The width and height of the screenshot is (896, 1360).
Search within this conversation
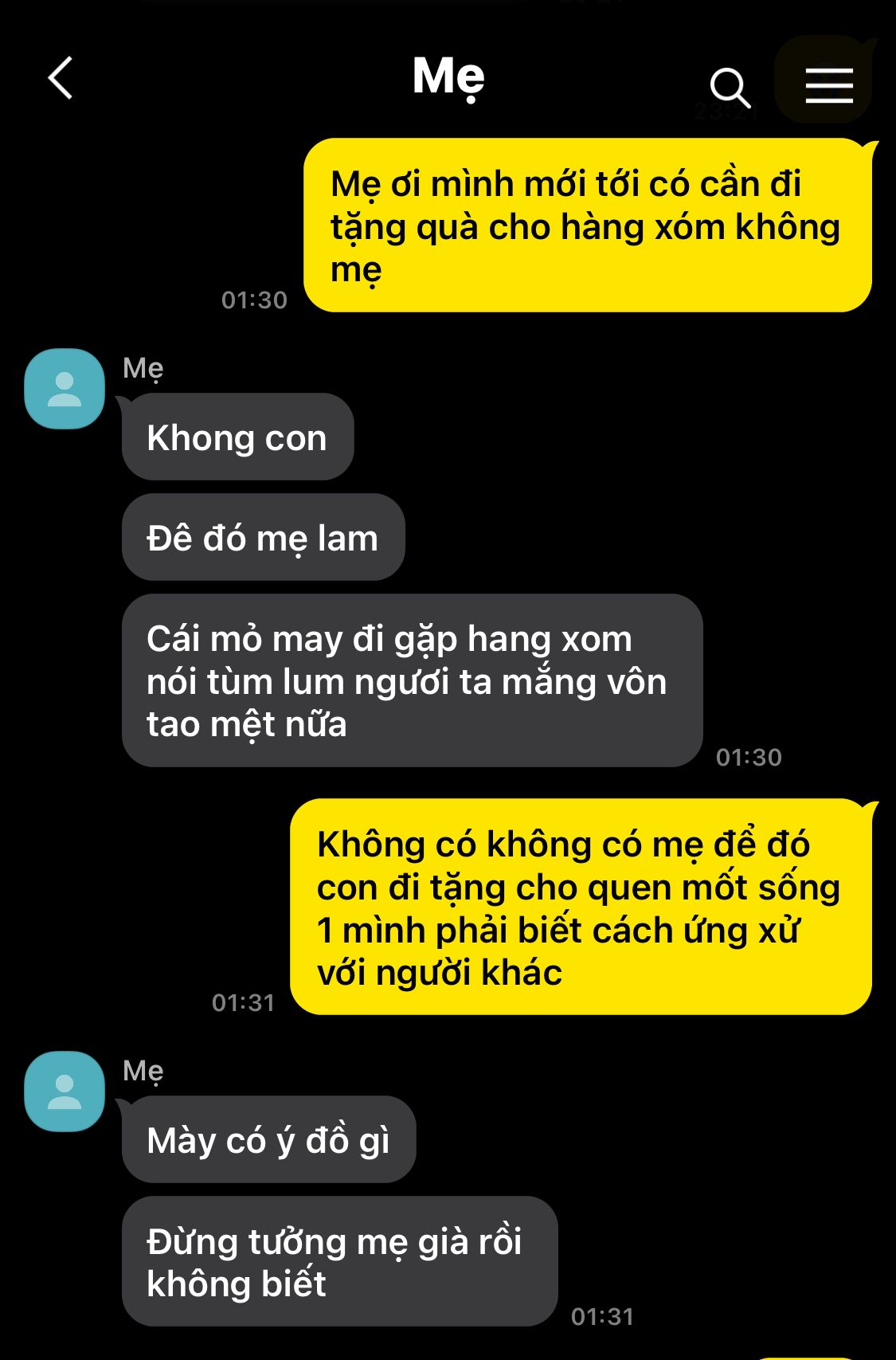click(x=730, y=86)
